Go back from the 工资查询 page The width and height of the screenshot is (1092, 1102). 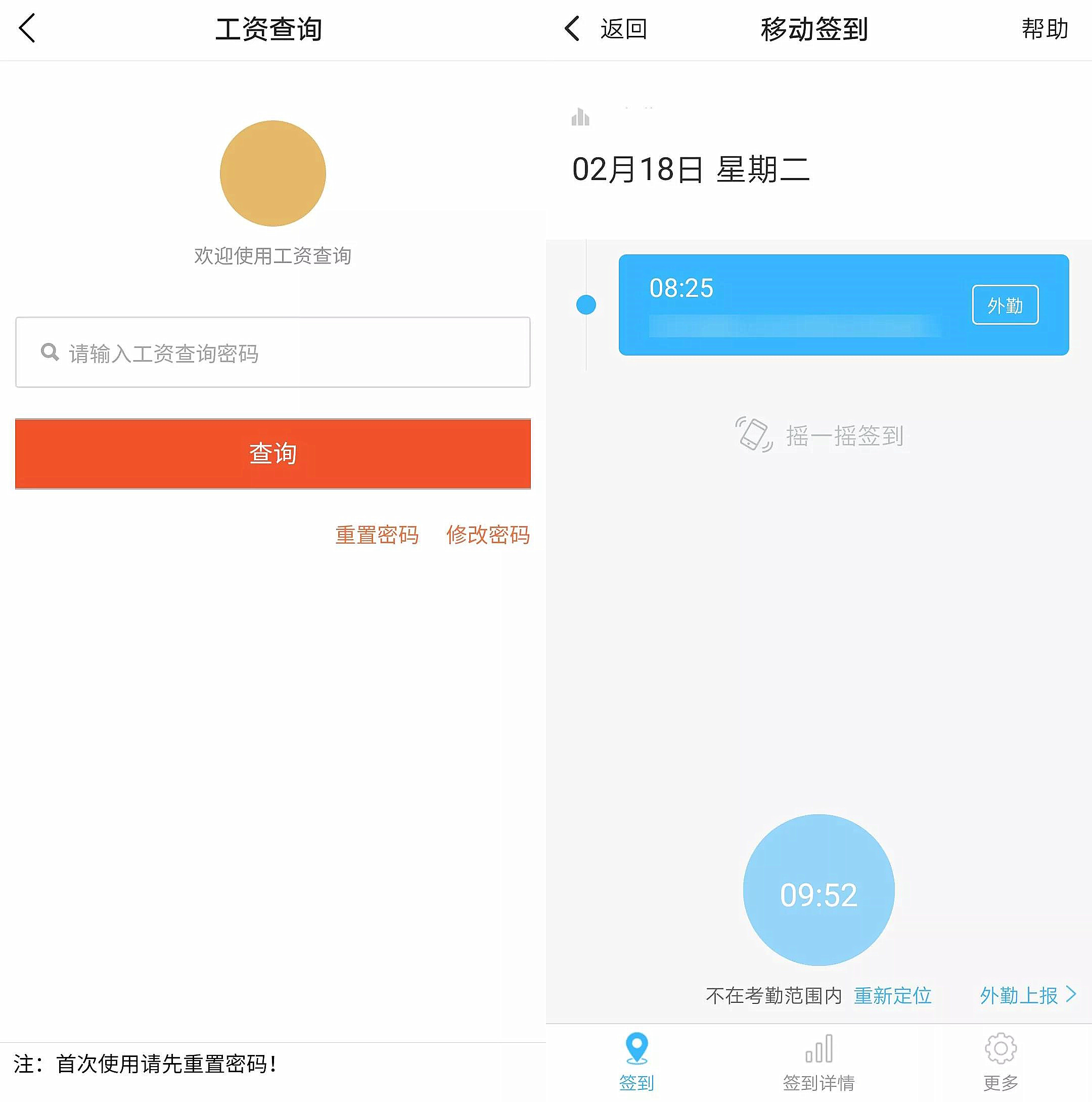pyautogui.click(x=27, y=28)
